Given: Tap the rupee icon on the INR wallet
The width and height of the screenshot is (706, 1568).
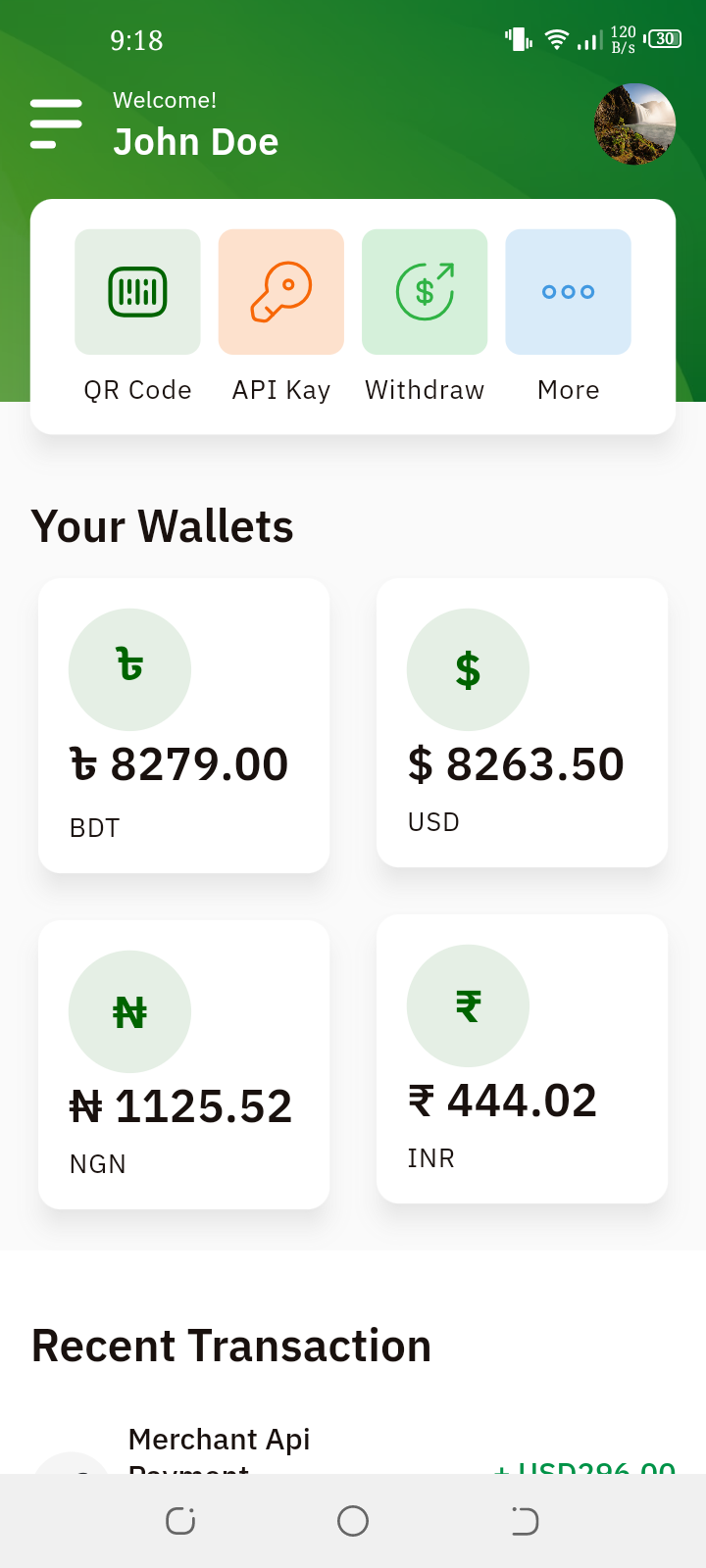Looking at the screenshot, I should coord(468,1005).
